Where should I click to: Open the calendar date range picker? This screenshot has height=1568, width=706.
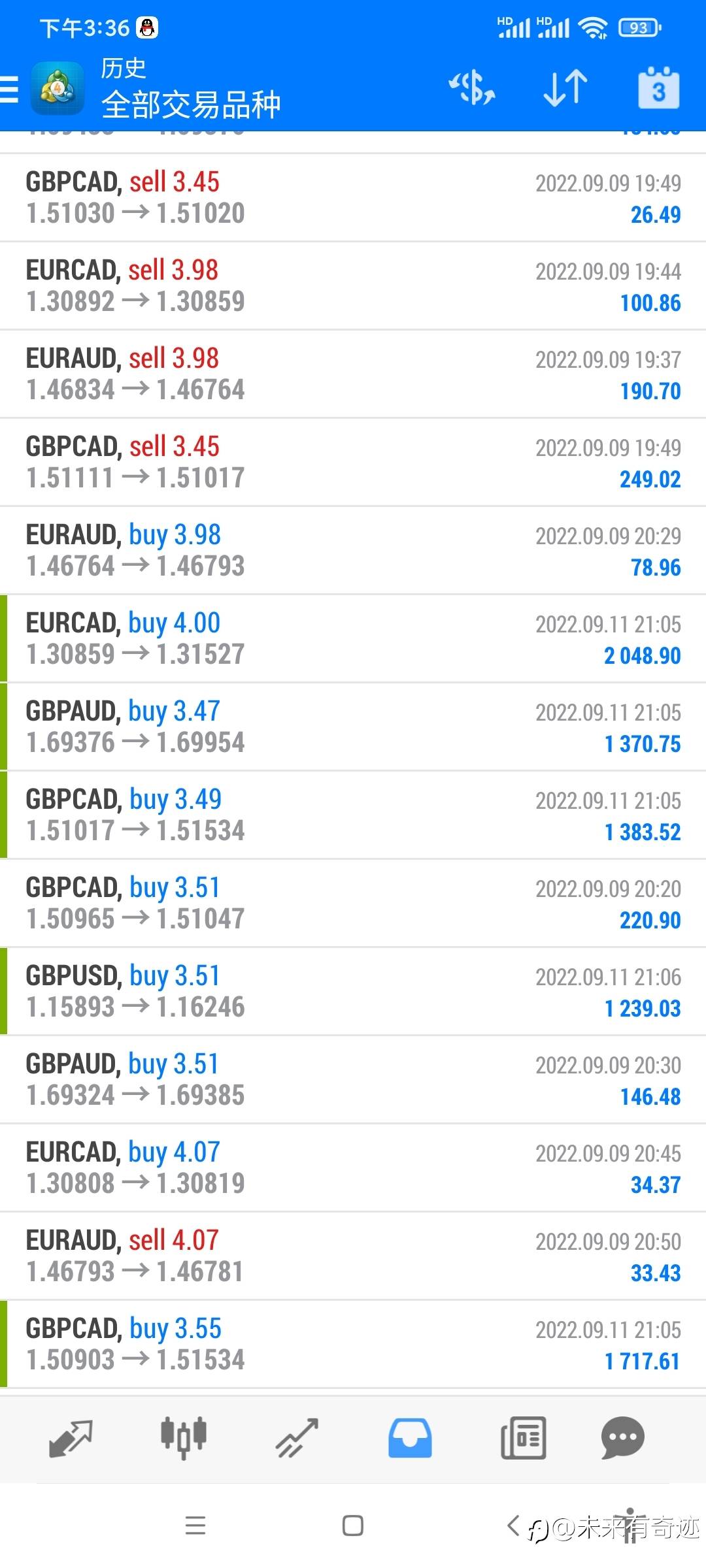(x=658, y=88)
